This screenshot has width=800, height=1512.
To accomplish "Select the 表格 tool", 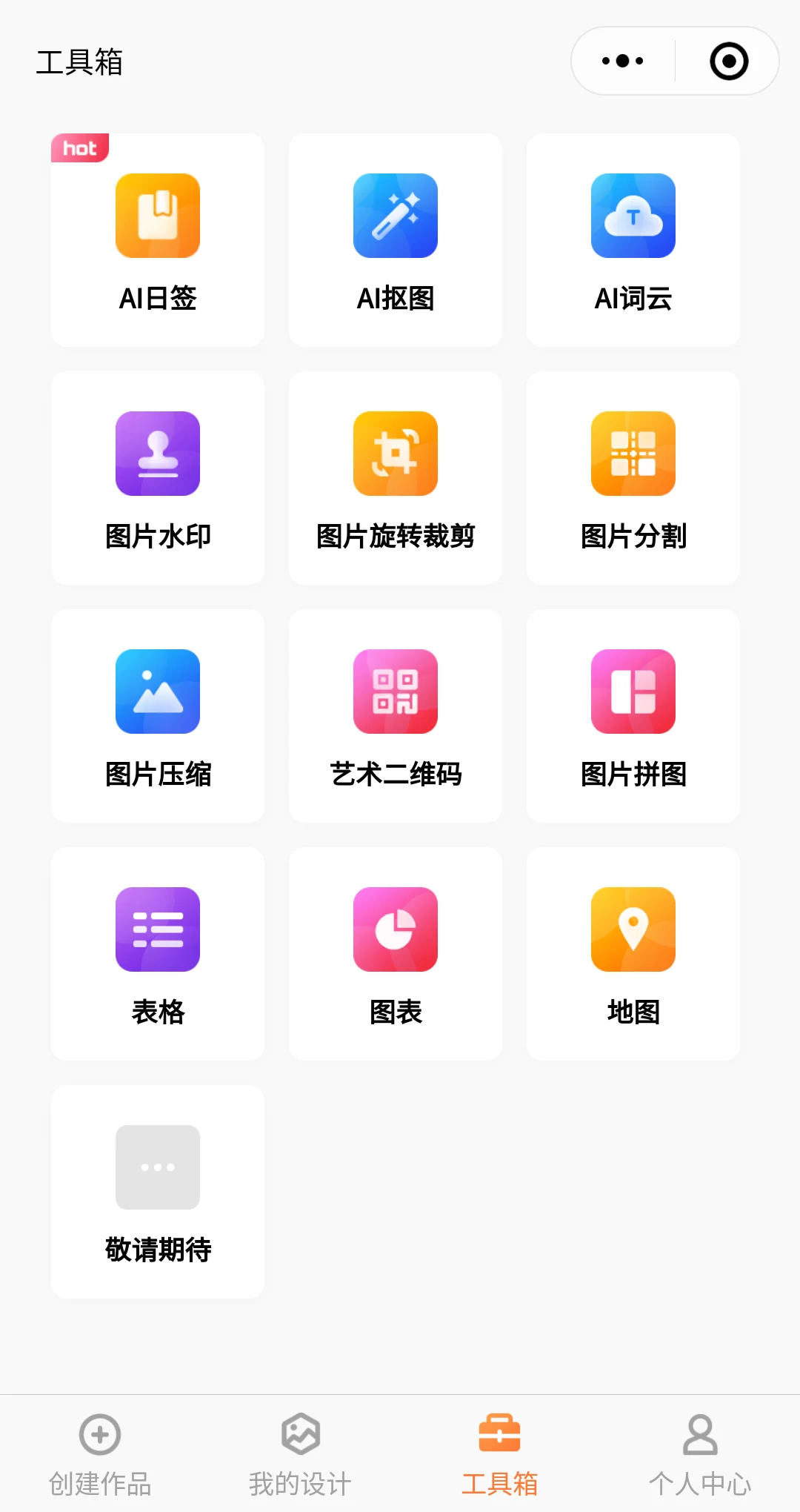I will point(158,954).
